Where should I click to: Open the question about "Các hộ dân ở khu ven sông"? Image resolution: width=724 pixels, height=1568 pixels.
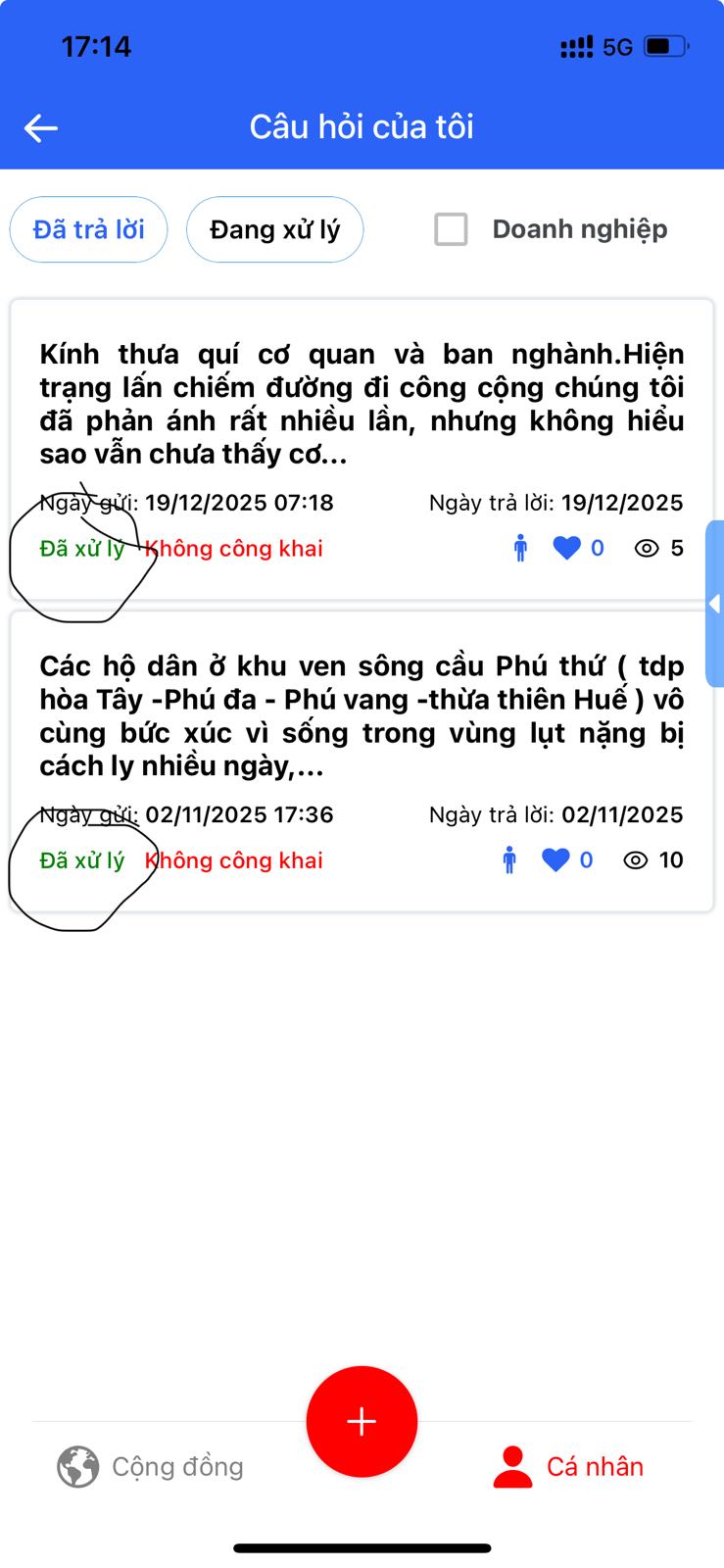(362, 715)
